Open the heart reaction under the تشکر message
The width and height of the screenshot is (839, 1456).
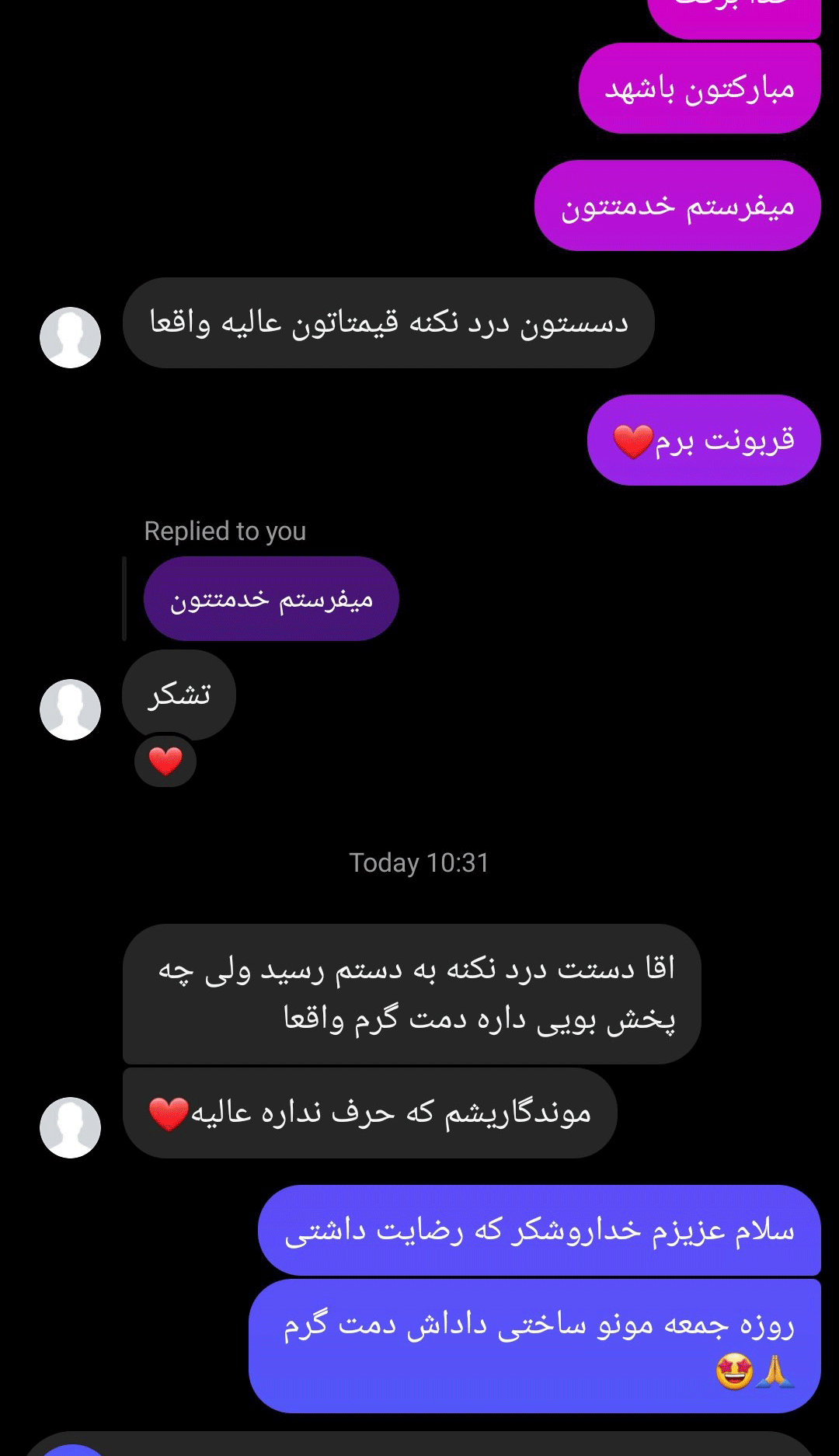pos(165,761)
